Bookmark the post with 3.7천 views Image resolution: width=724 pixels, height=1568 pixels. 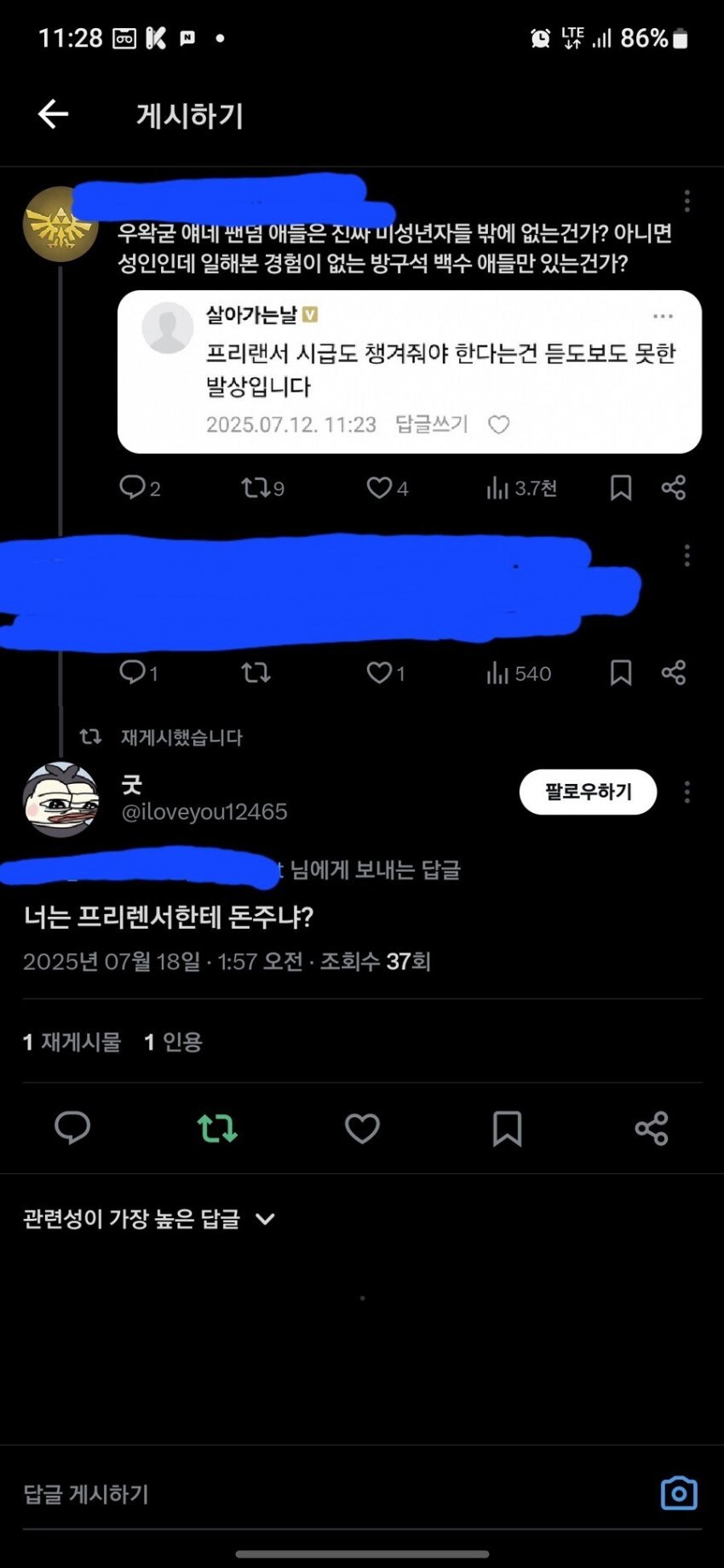(621, 488)
